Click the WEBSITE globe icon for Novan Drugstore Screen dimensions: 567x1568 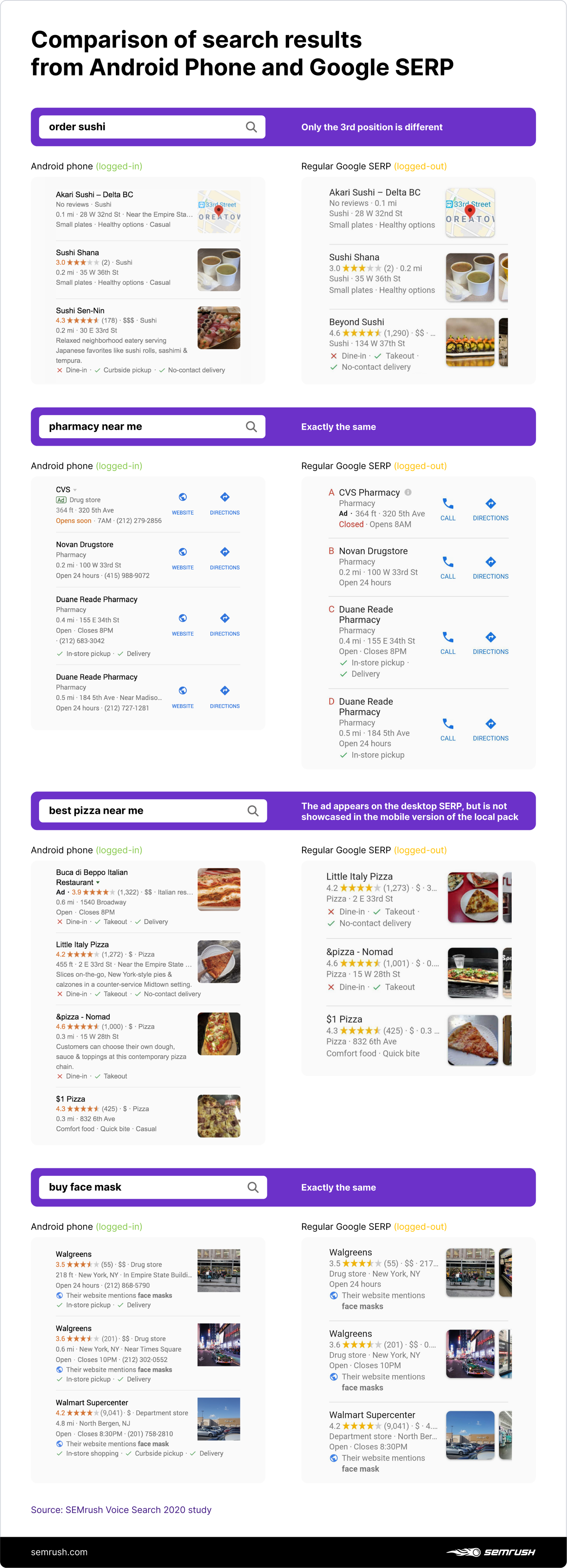click(x=183, y=552)
